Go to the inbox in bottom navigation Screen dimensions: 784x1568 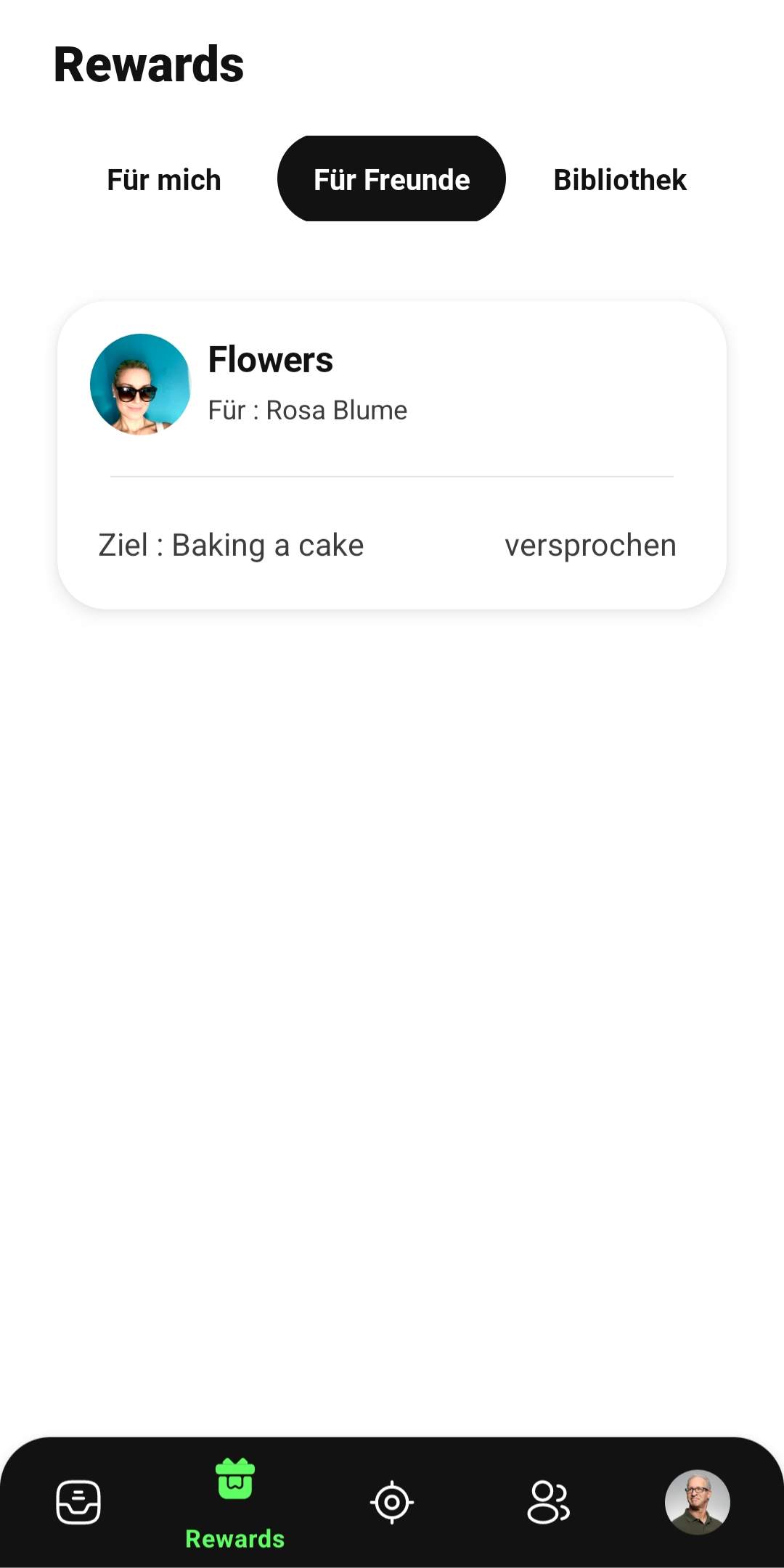pyautogui.click(x=78, y=1502)
